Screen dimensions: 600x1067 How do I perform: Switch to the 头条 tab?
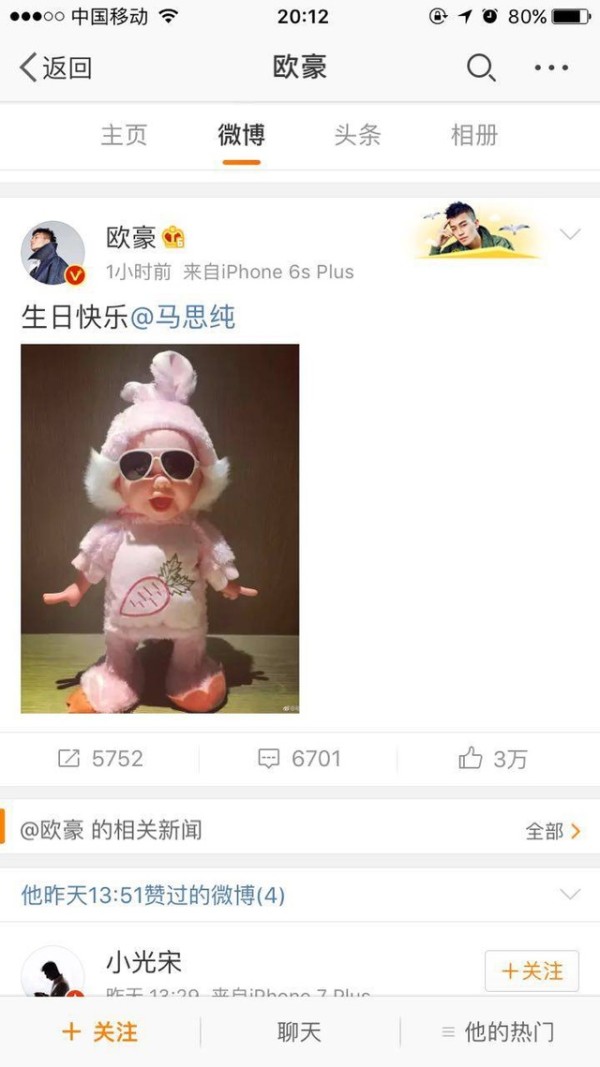tap(358, 135)
